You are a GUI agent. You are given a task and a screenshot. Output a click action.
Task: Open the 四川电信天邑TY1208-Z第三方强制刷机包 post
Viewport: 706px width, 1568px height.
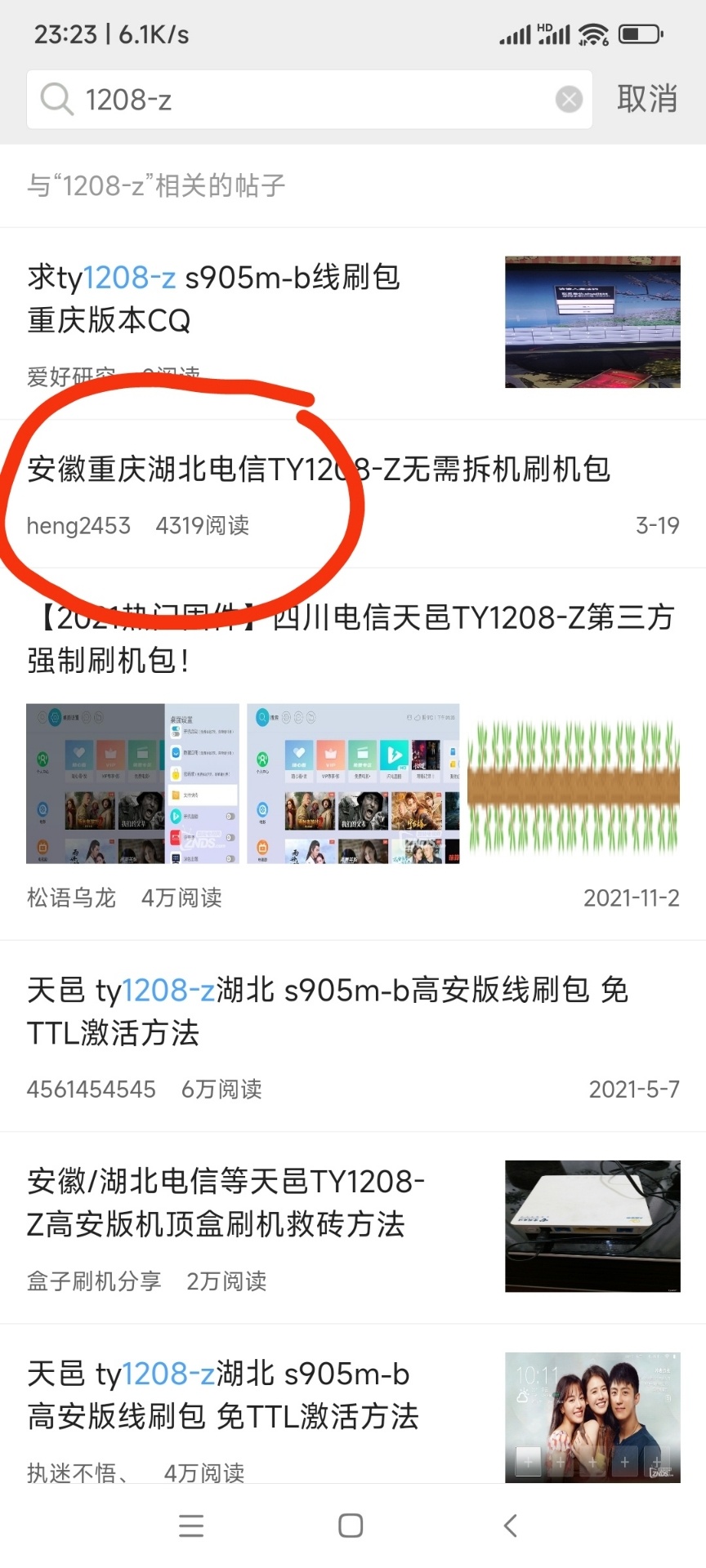pos(351,638)
